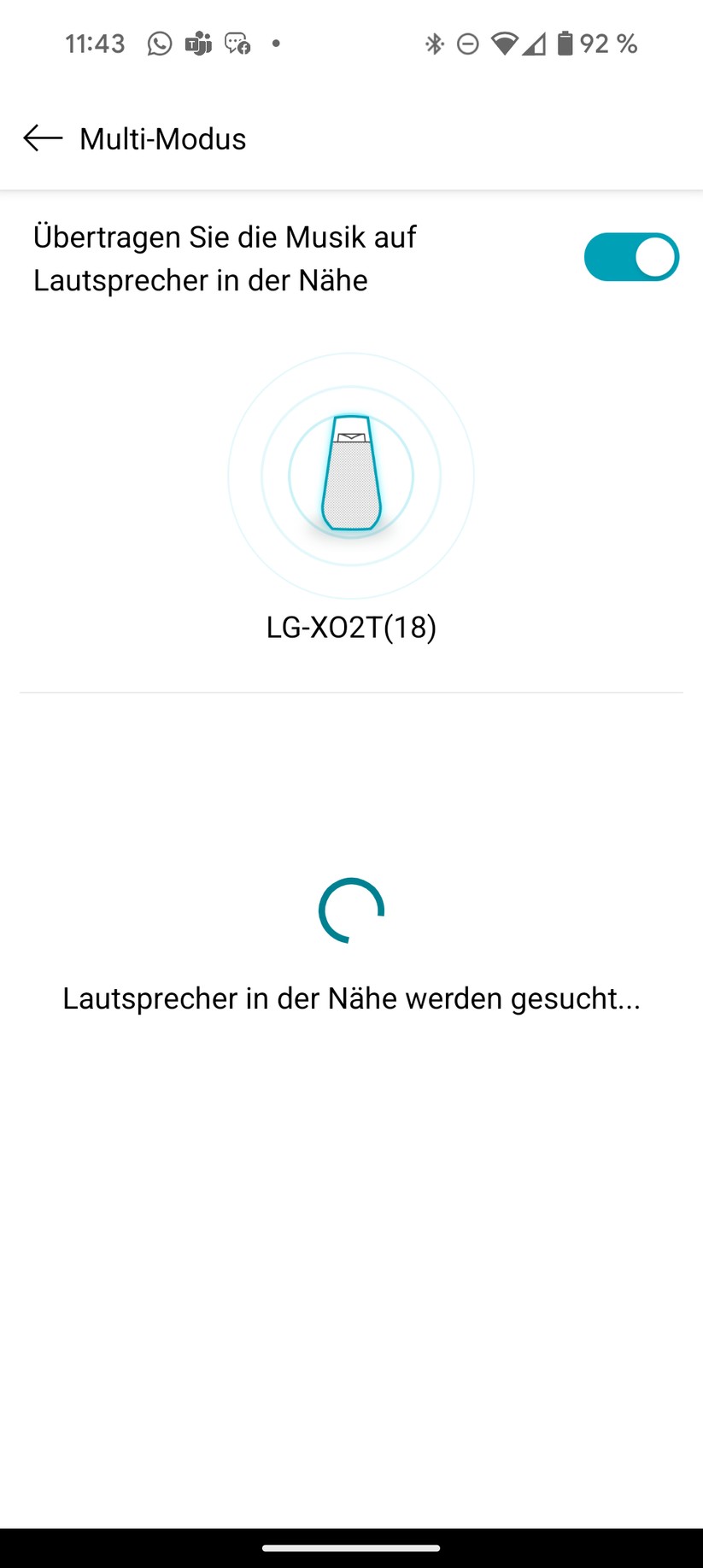The width and height of the screenshot is (703, 1568).
Task: Tap the WhatsApp notification icon
Action: (161, 43)
